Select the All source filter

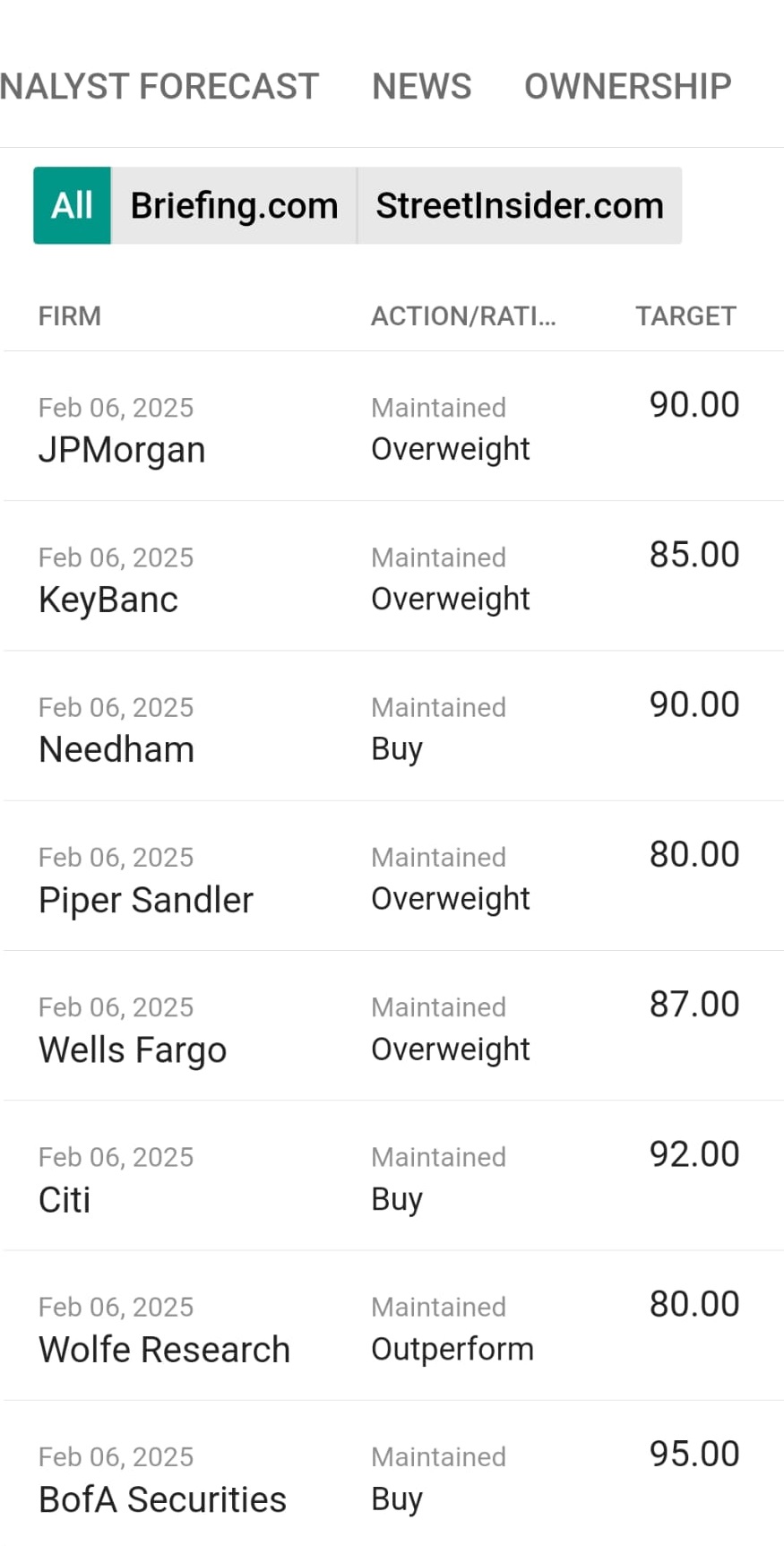tap(72, 205)
